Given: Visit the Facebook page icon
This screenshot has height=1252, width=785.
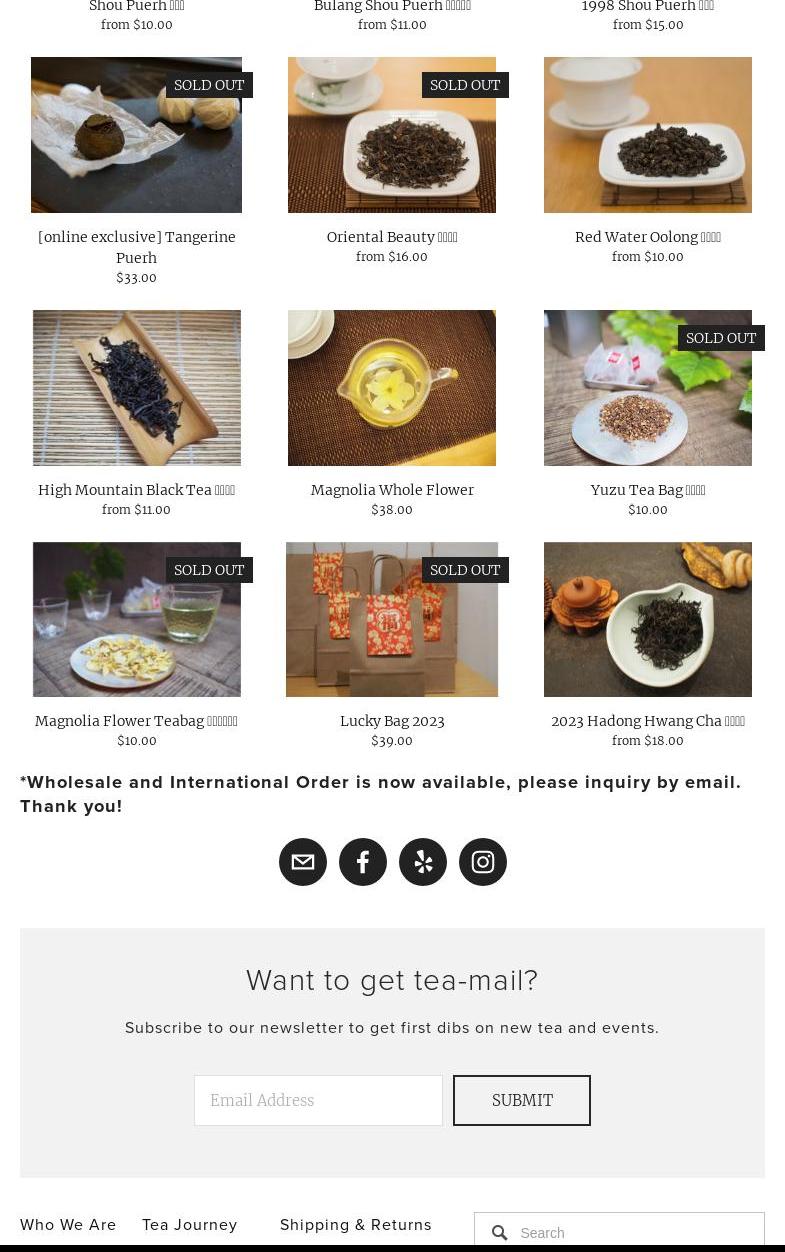Looking at the screenshot, I should 363,862.
